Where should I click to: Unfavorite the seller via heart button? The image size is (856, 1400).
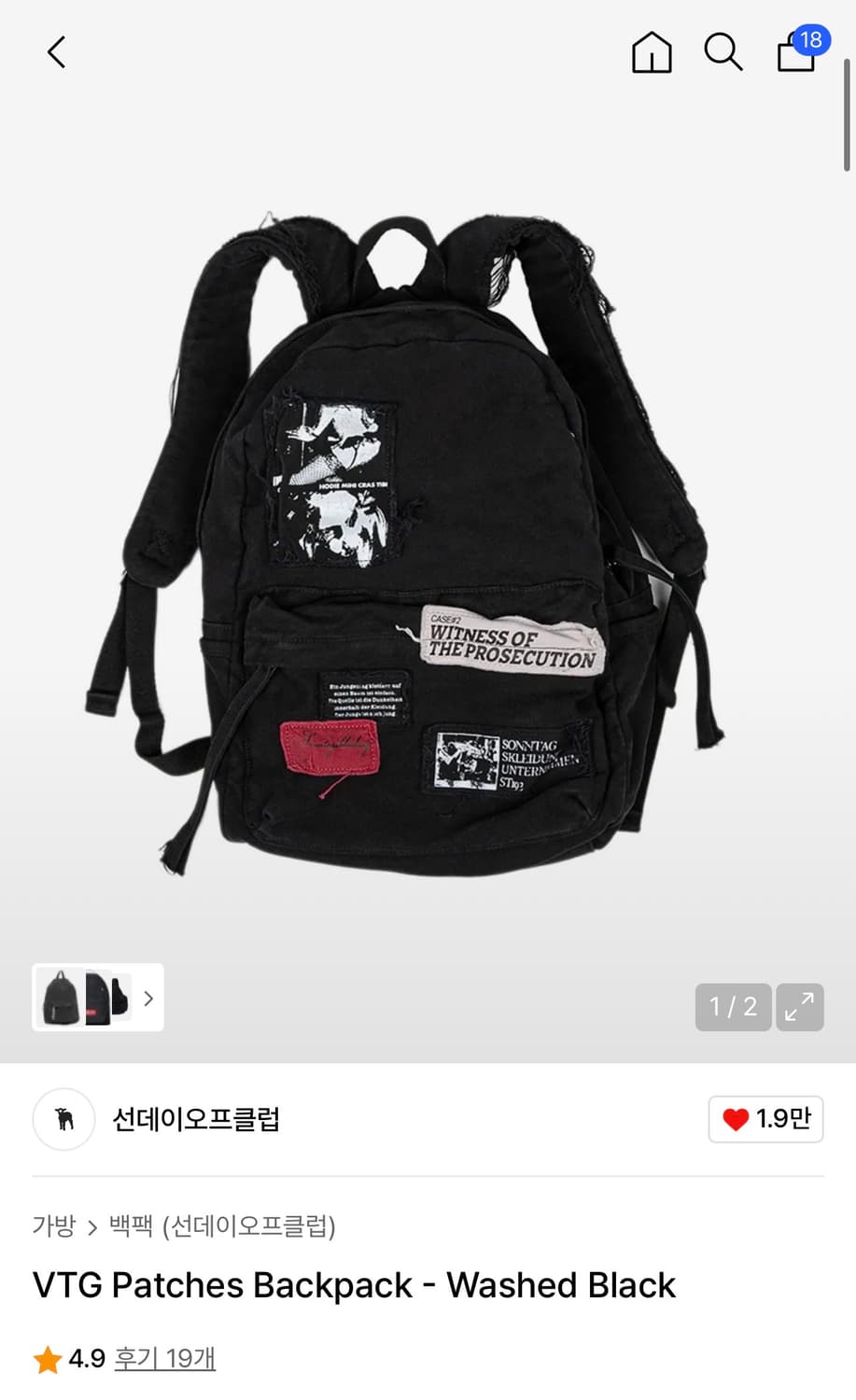click(765, 1119)
